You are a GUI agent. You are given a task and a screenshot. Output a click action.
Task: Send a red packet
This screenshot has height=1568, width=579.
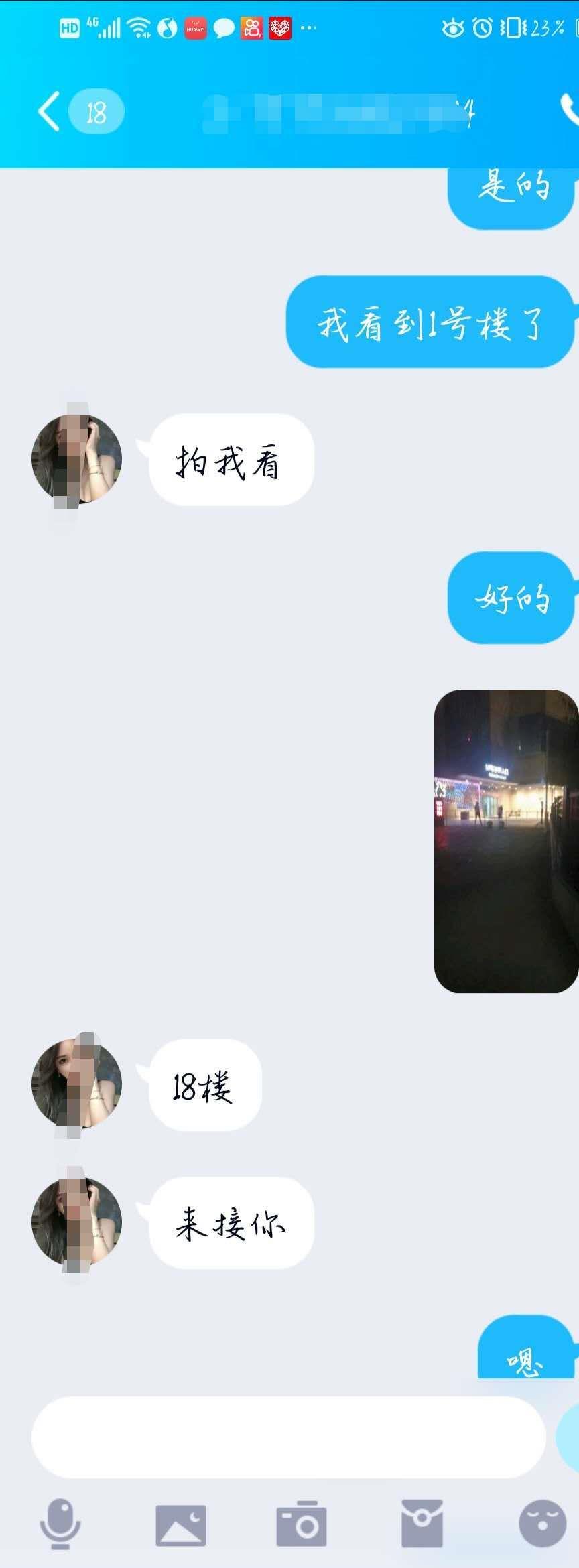pos(422,1524)
